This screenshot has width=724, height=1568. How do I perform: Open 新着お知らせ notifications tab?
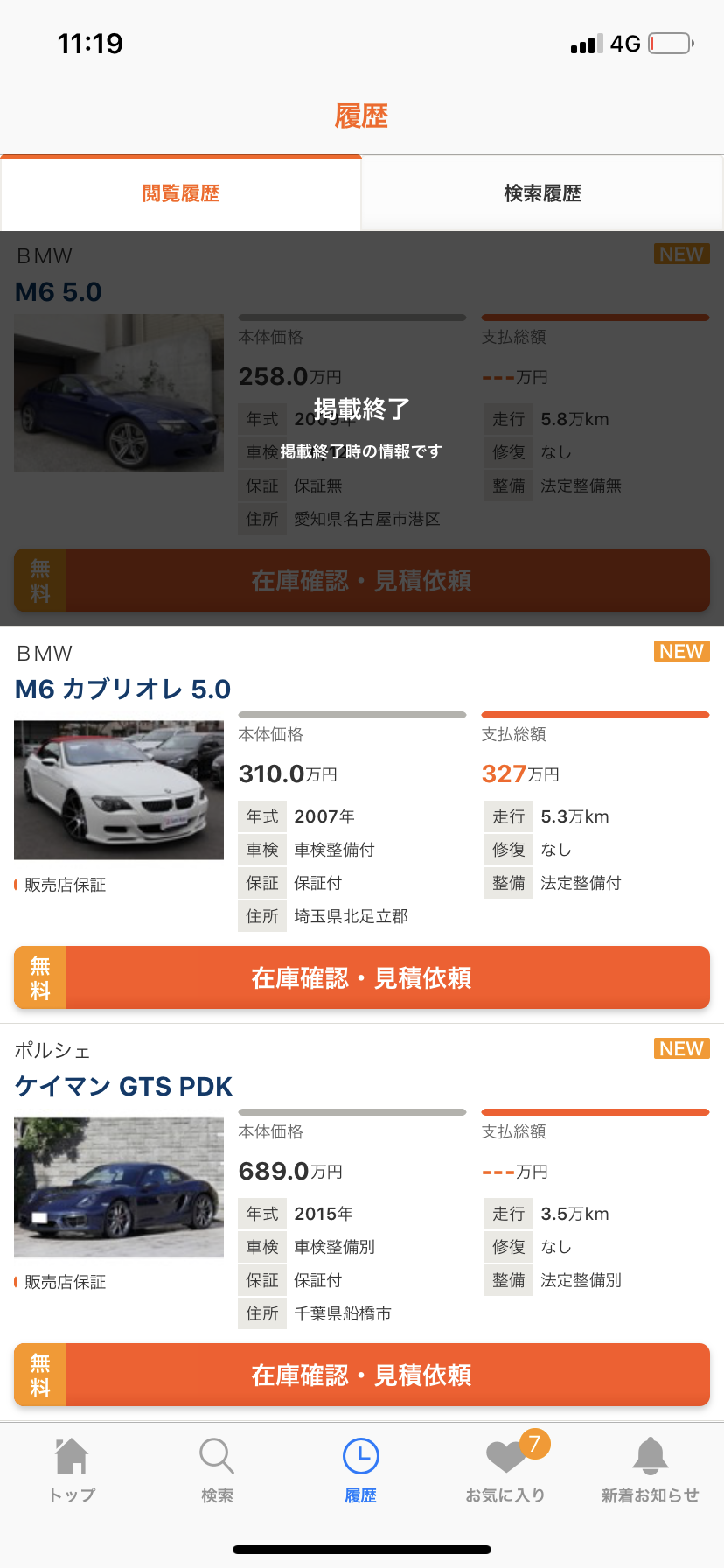click(x=651, y=1470)
